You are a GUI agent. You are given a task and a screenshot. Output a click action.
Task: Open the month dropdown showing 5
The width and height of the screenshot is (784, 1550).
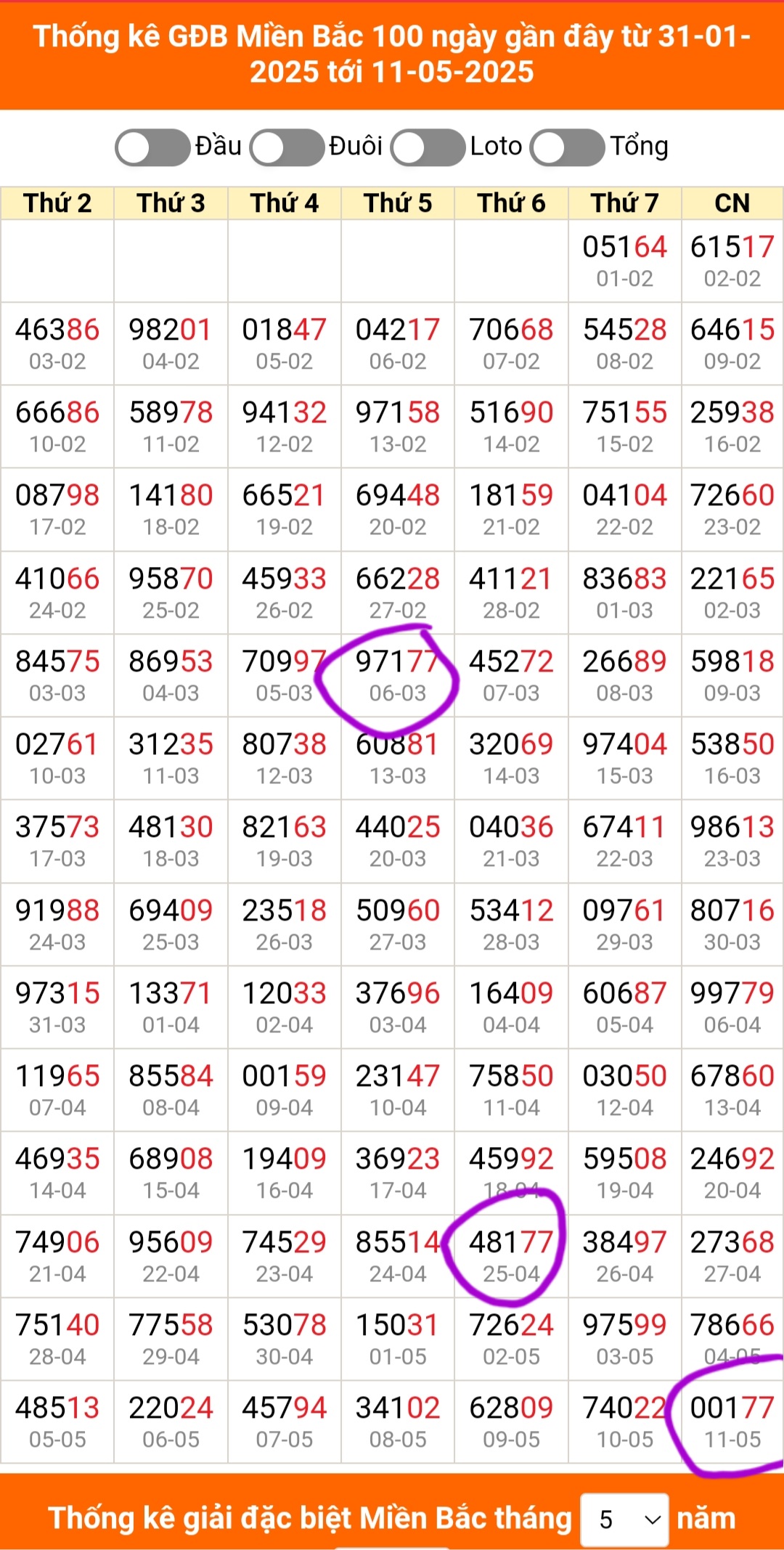click(x=624, y=1520)
